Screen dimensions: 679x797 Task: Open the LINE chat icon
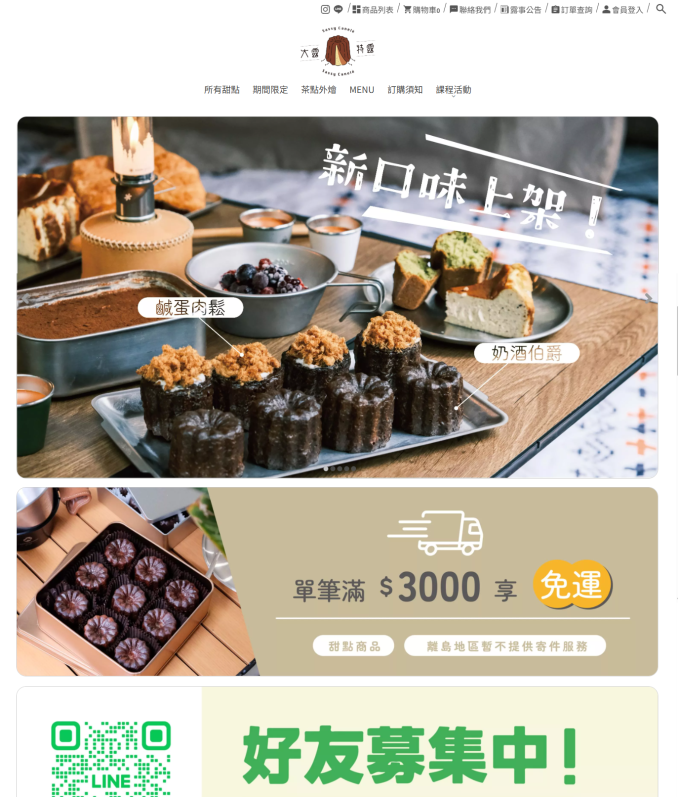(338, 9)
